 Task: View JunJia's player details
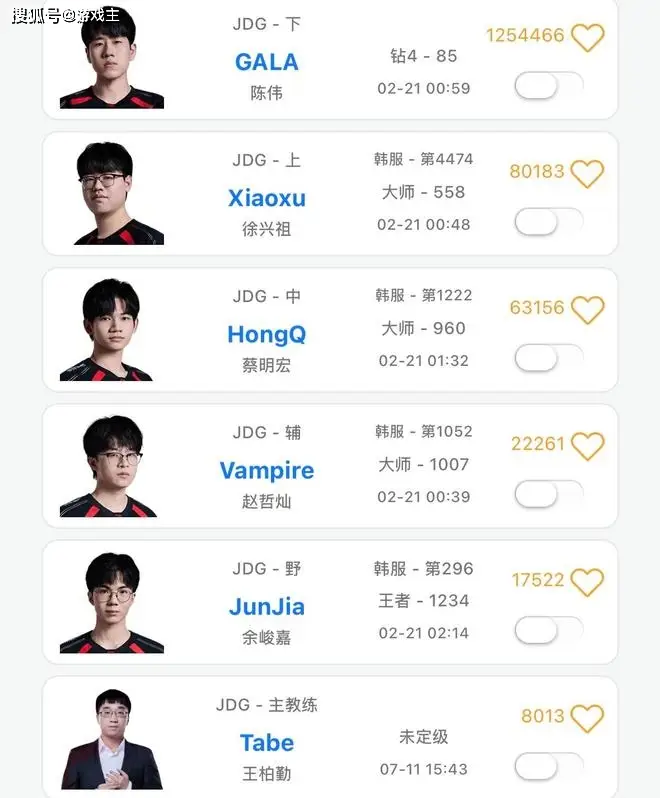(x=266, y=606)
